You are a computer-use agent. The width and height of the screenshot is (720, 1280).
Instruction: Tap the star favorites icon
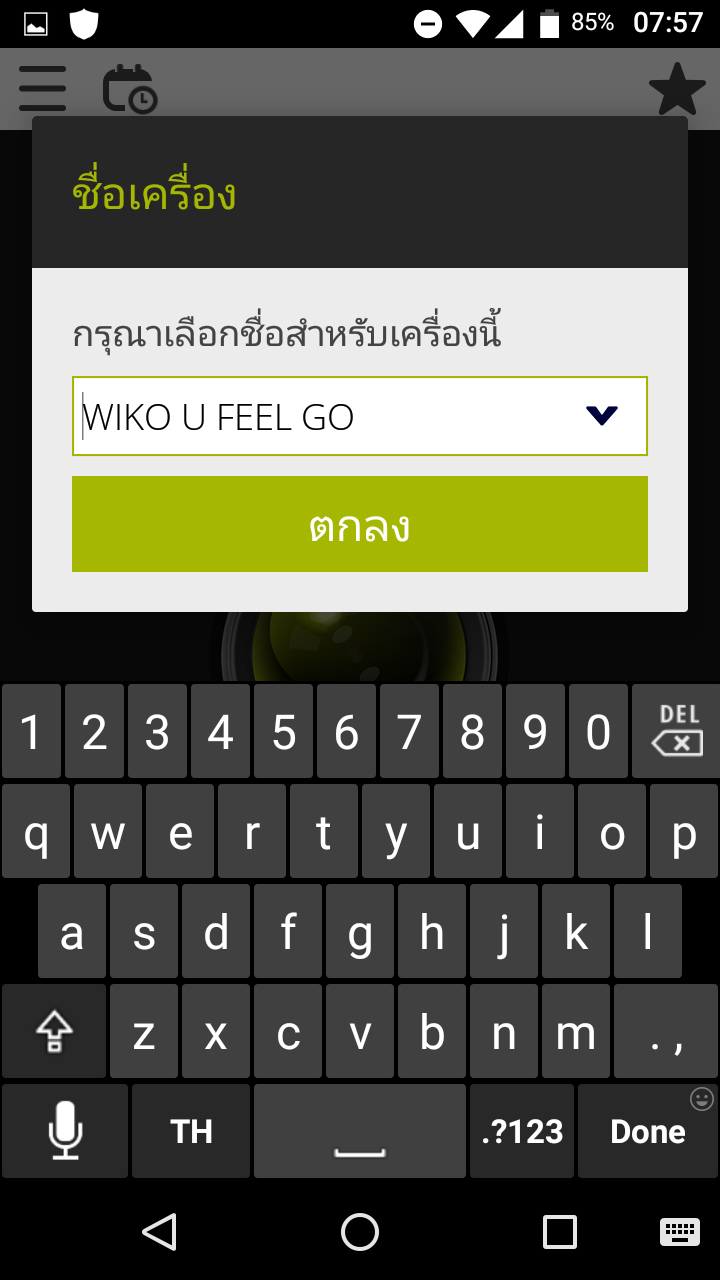coord(677,89)
